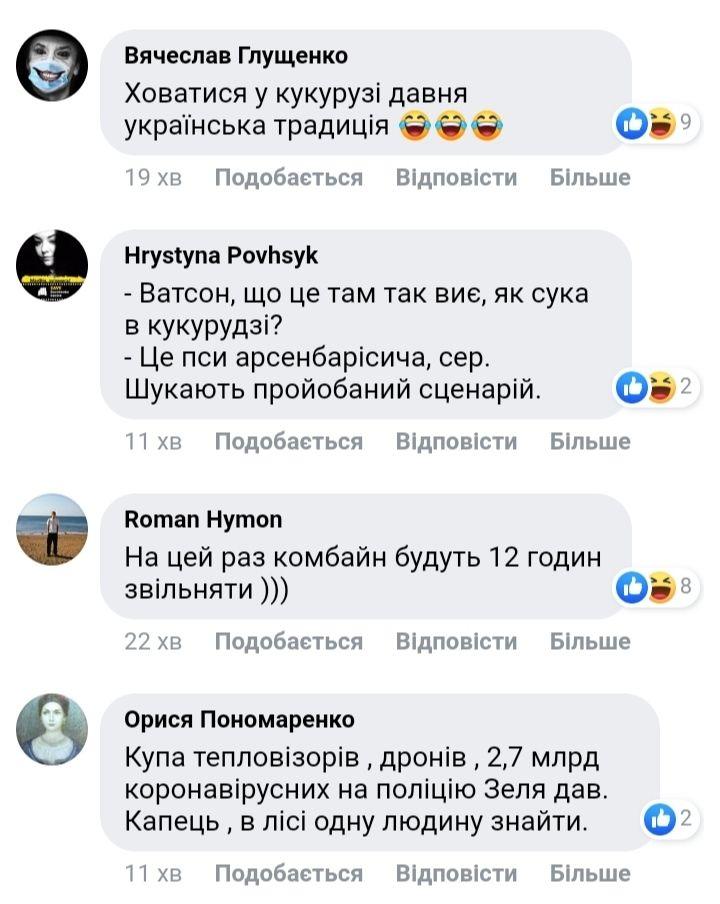Like Roman Hymon's comment
The height and width of the screenshot is (904, 720).
tap(288, 641)
